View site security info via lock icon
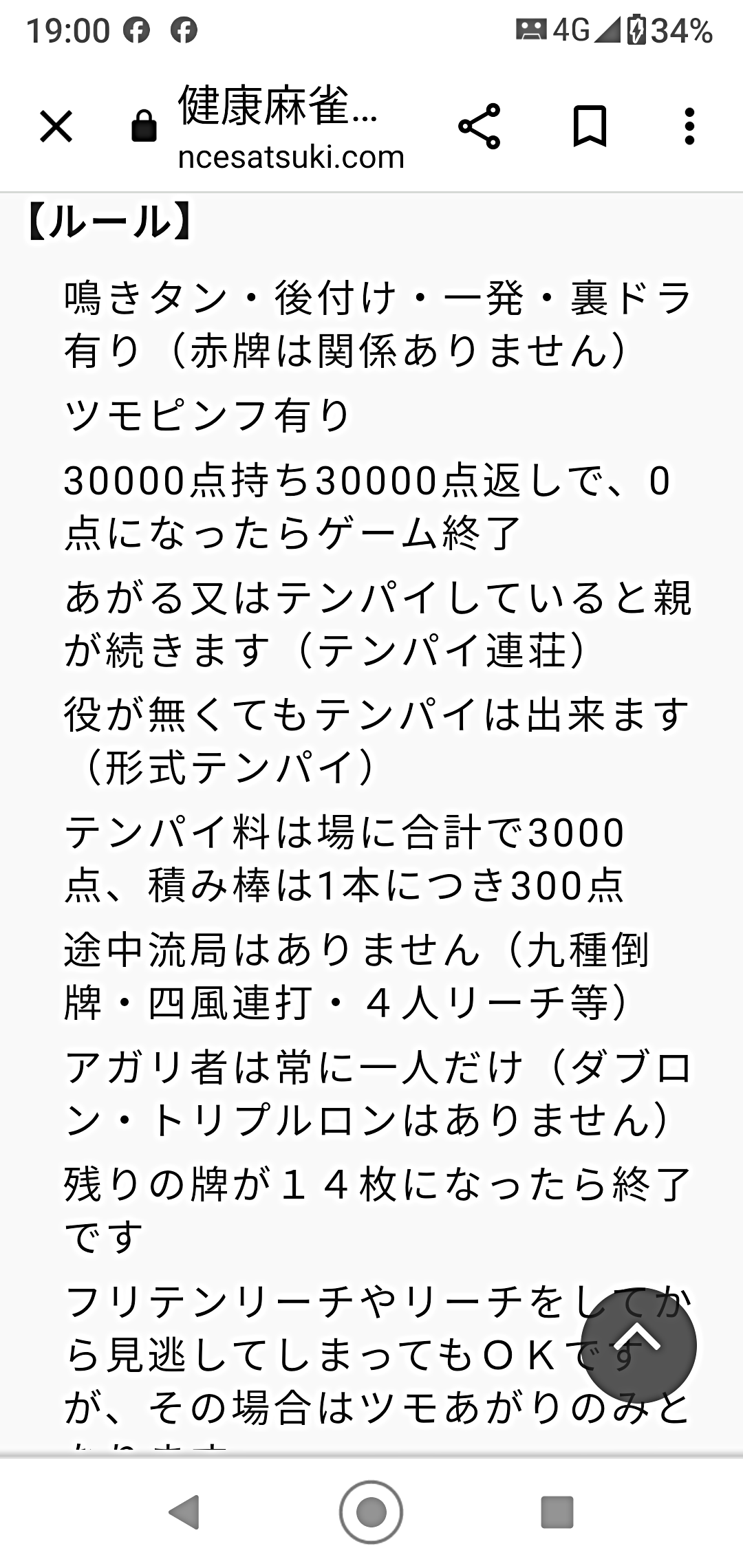Screen dimensions: 743x1568 pyautogui.click(x=144, y=127)
